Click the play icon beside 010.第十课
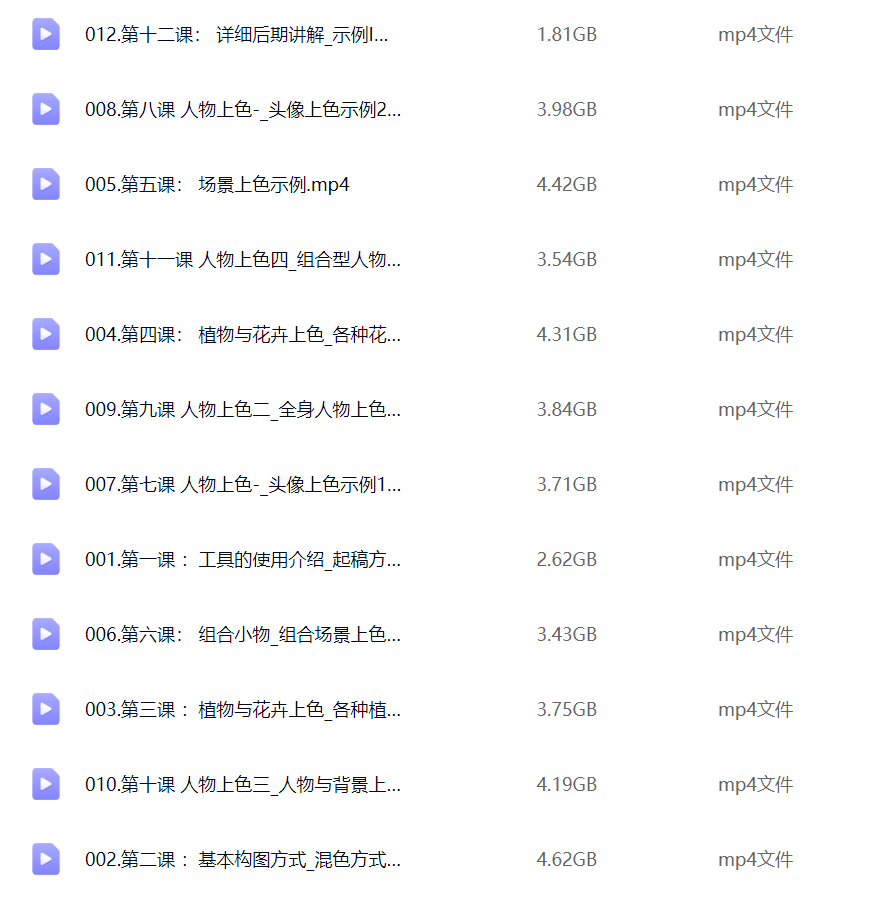The height and width of the screenshot is (897, 879). (x=45, y=784)
